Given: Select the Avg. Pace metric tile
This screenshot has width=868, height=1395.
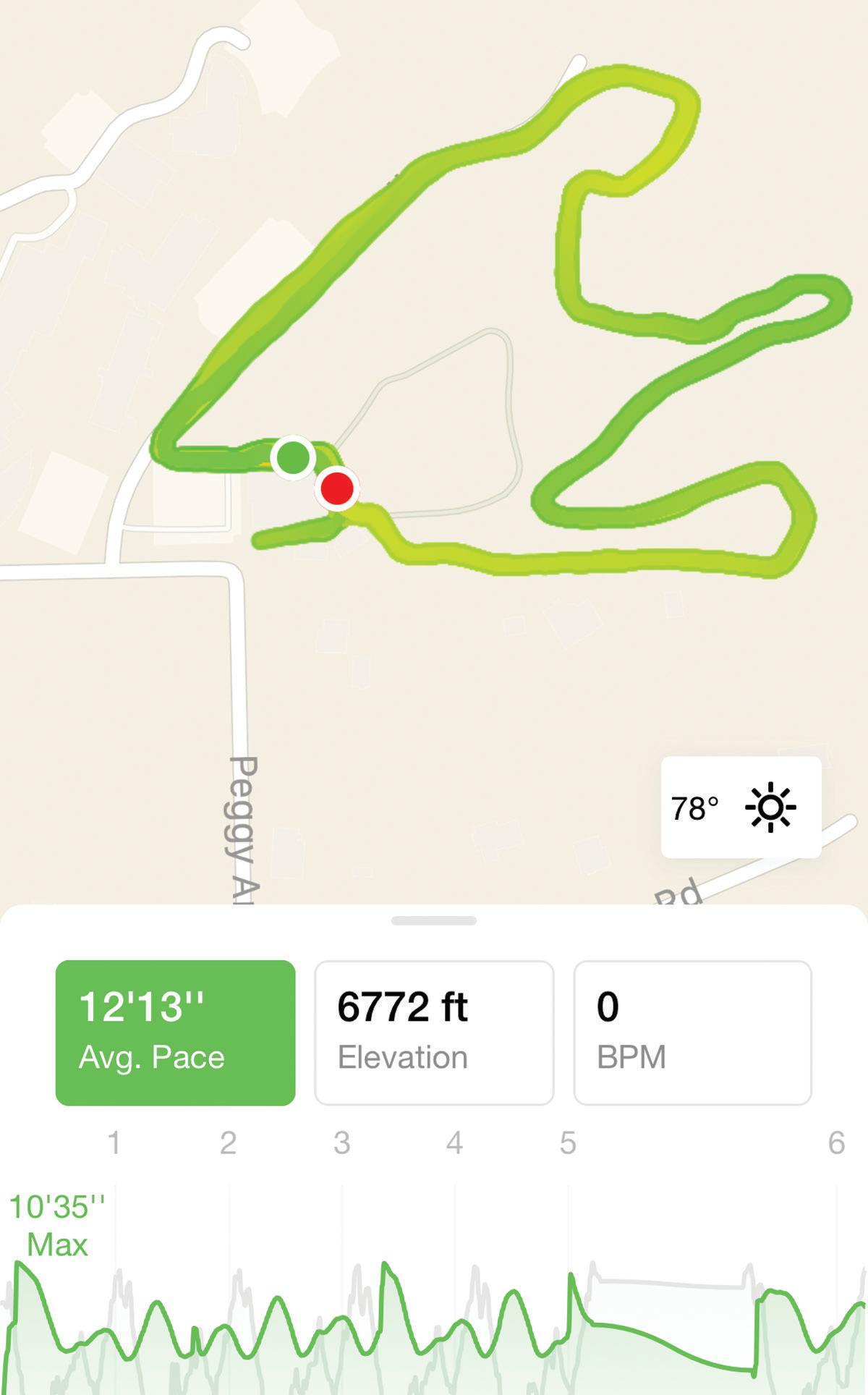Looking at the screenshot, I should [x=175, y=1033].
